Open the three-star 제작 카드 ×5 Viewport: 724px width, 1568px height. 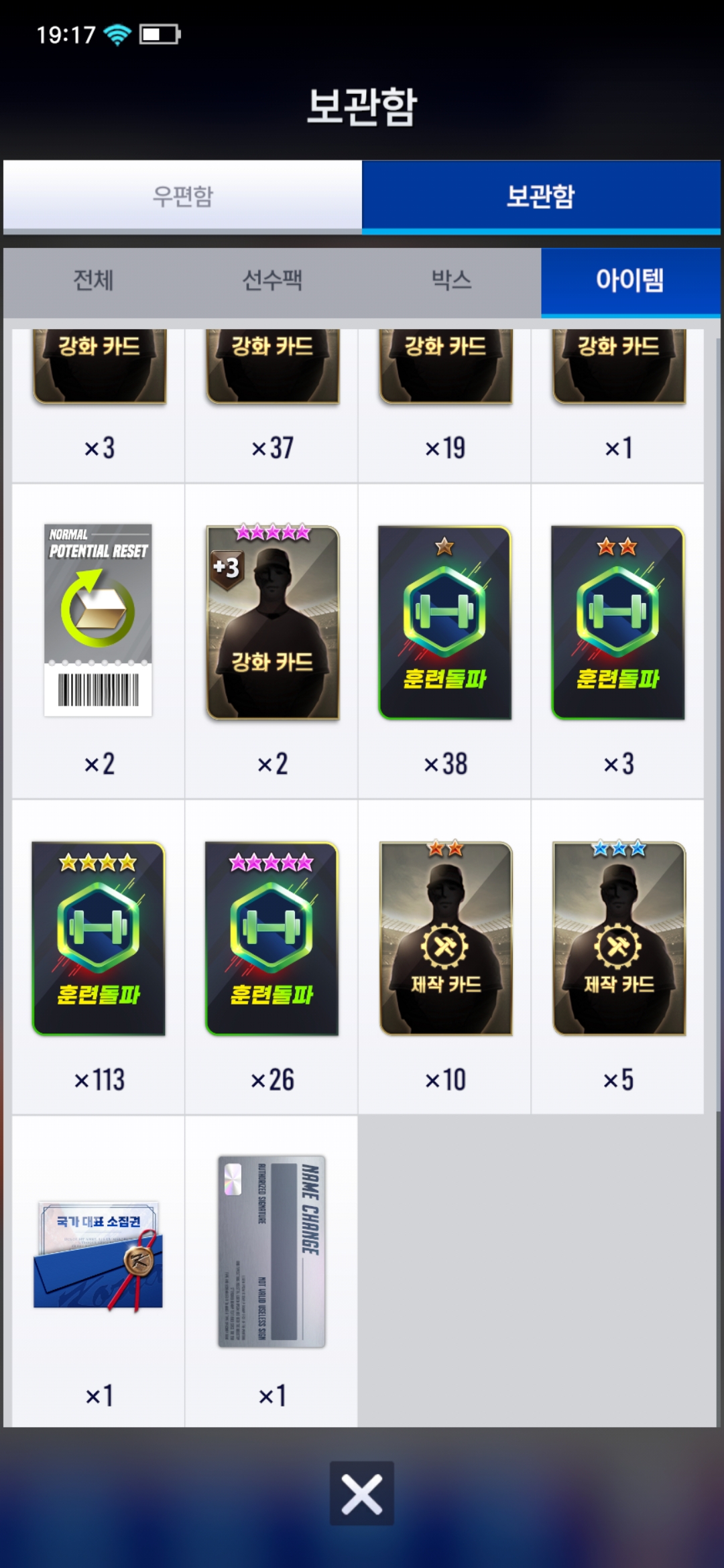618,938
